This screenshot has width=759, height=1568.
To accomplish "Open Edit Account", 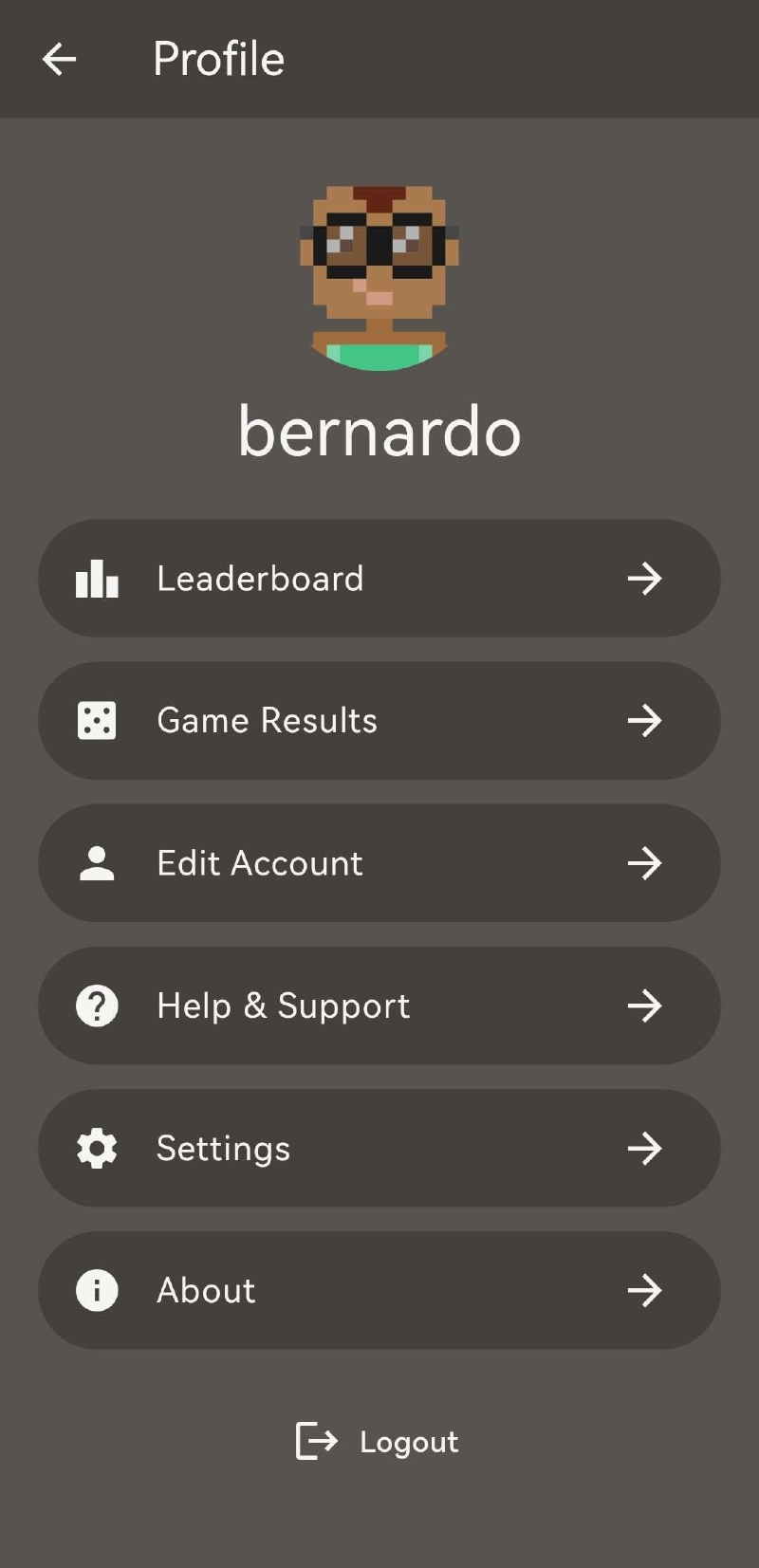I will click(379, 863).
